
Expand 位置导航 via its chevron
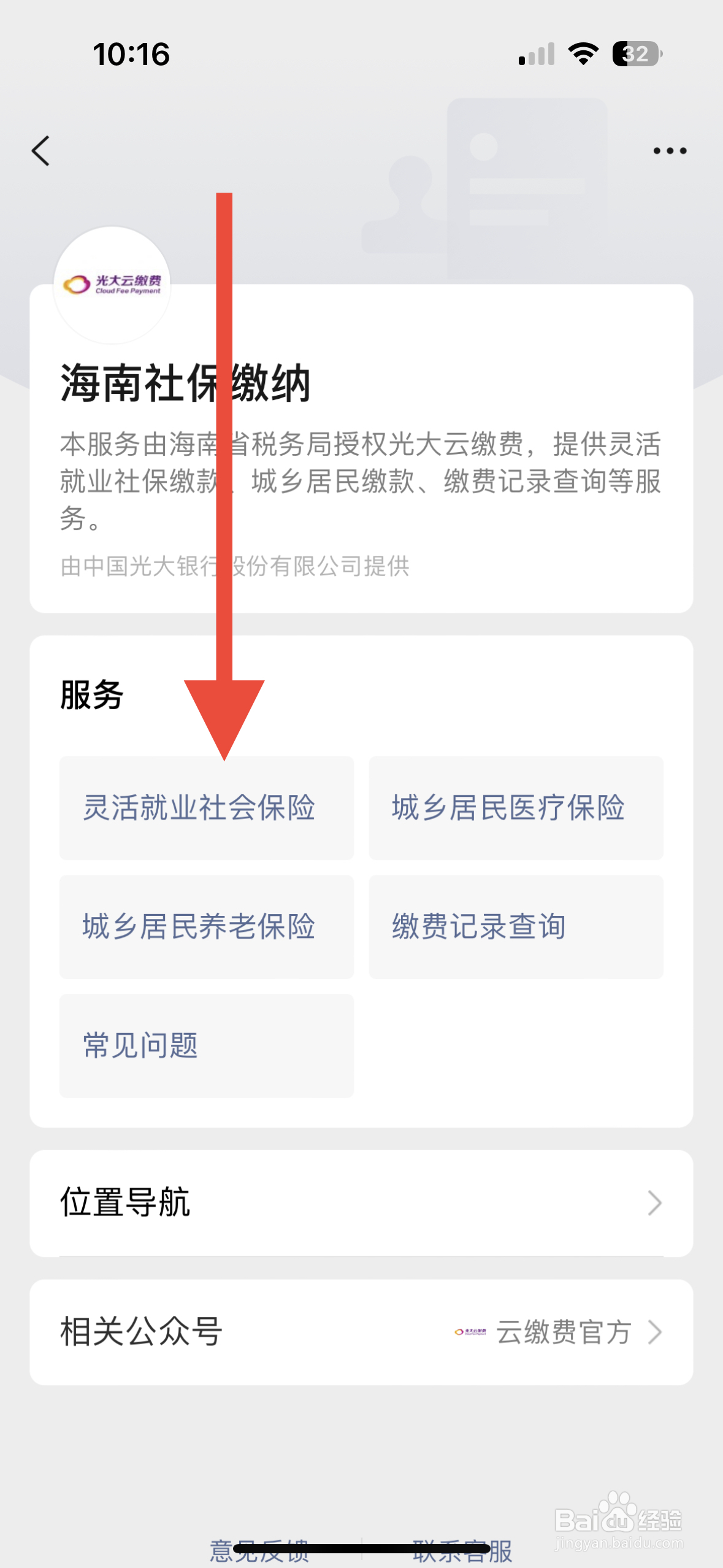tap(656, 1204)
